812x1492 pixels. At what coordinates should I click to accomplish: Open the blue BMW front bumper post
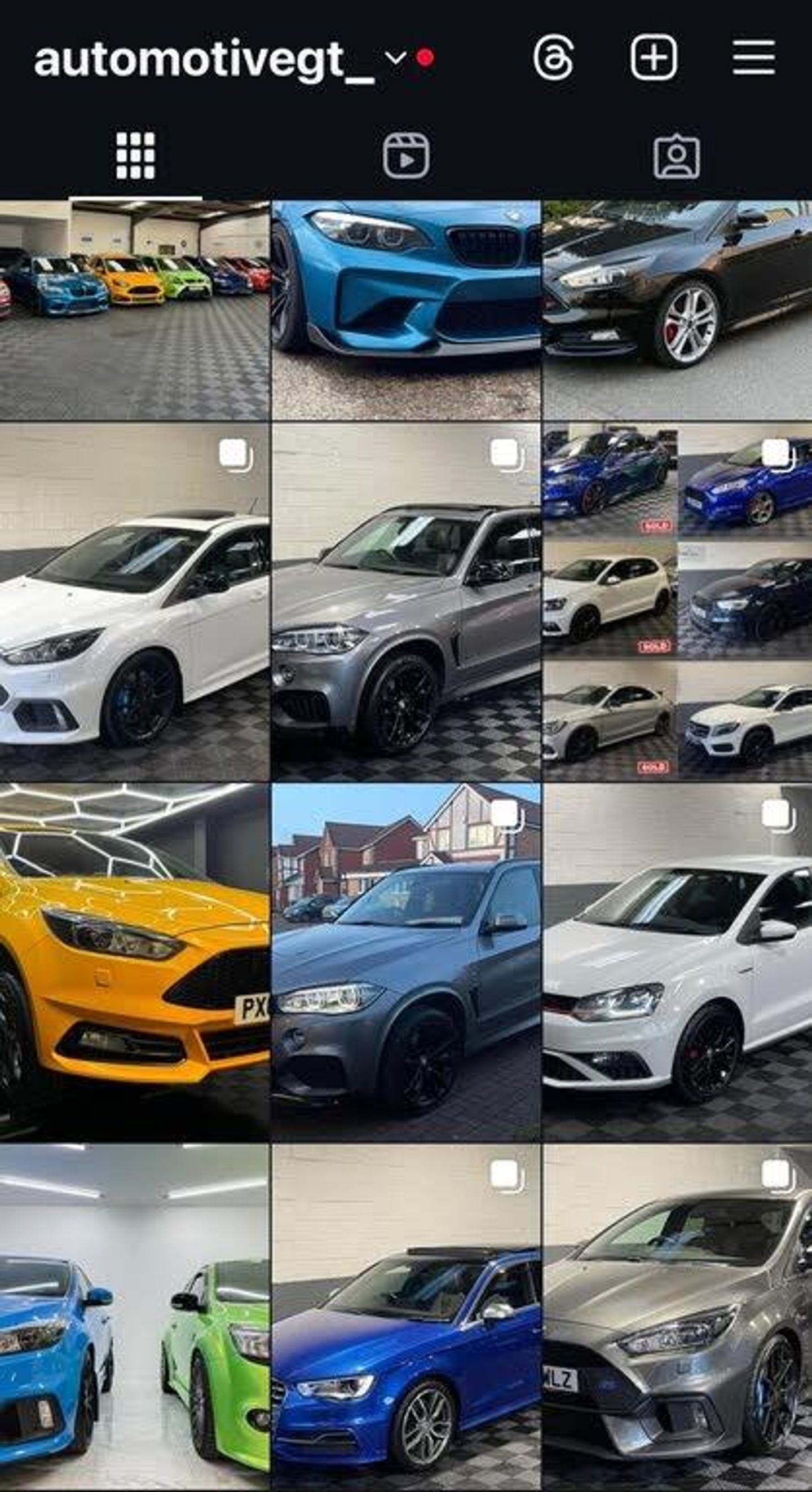click(406, 310)
